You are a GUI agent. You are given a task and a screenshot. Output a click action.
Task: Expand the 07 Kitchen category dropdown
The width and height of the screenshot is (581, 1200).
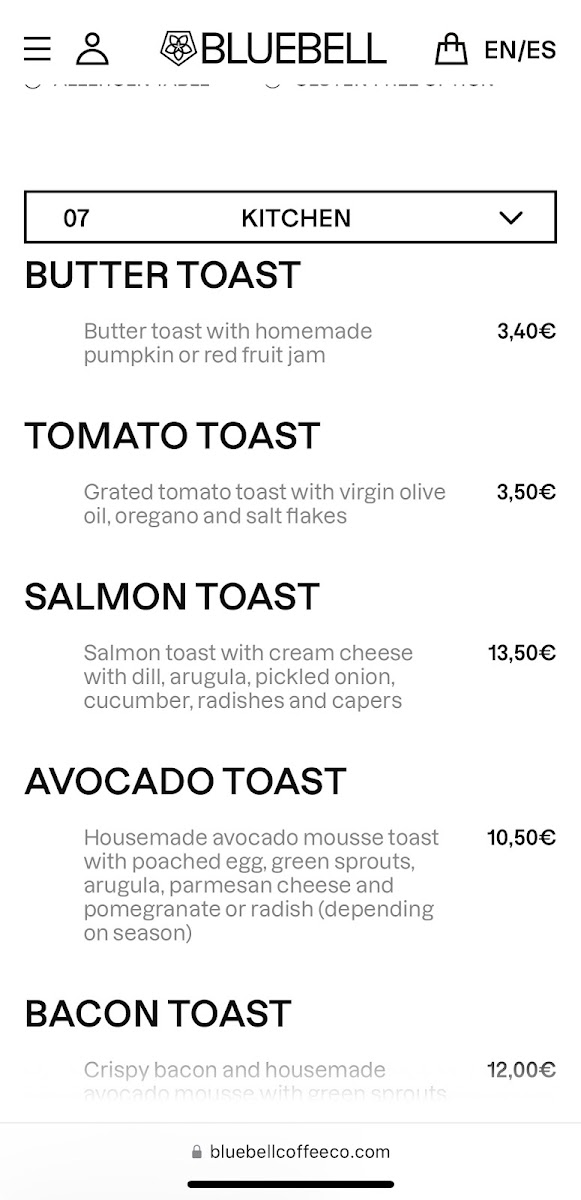coord(290,218)
